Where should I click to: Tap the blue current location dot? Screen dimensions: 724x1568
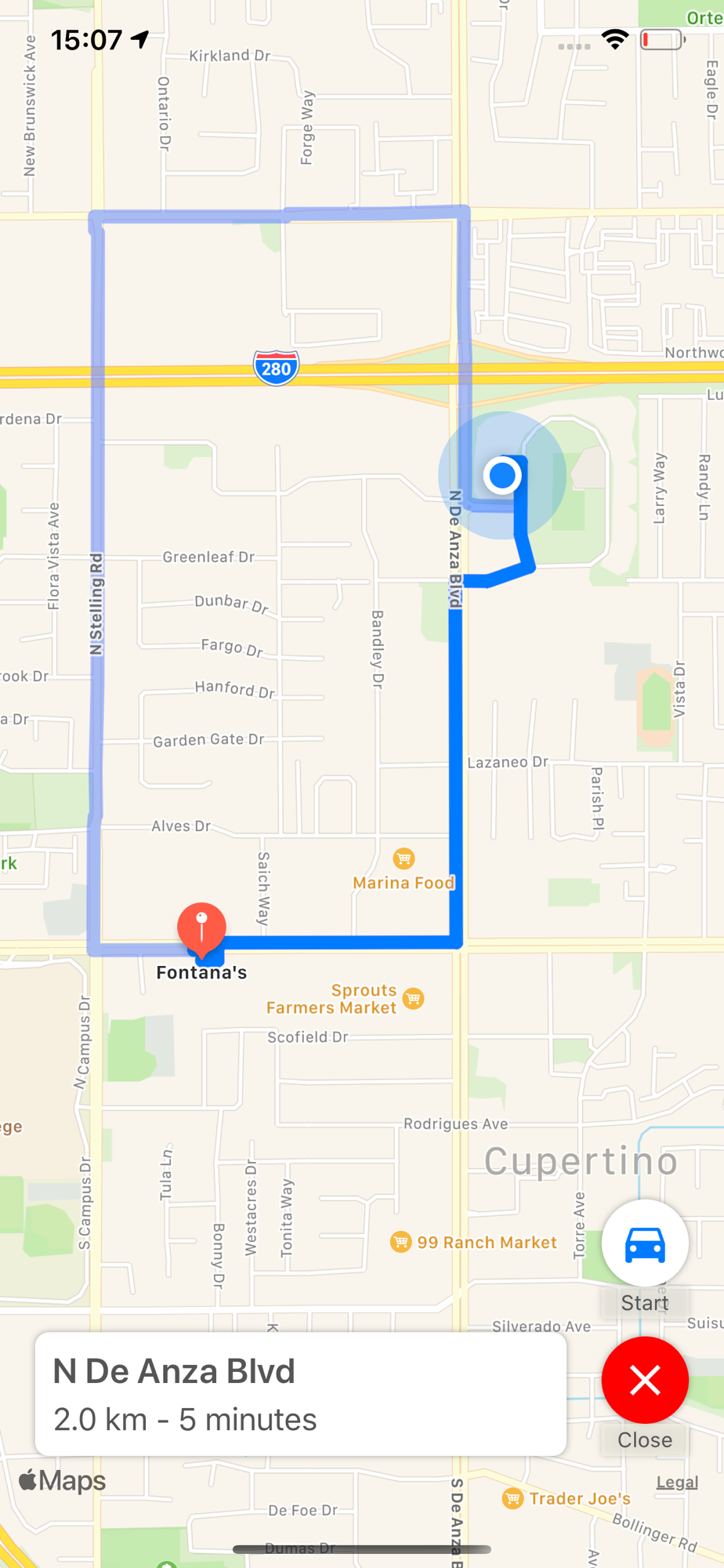(502, 475)
